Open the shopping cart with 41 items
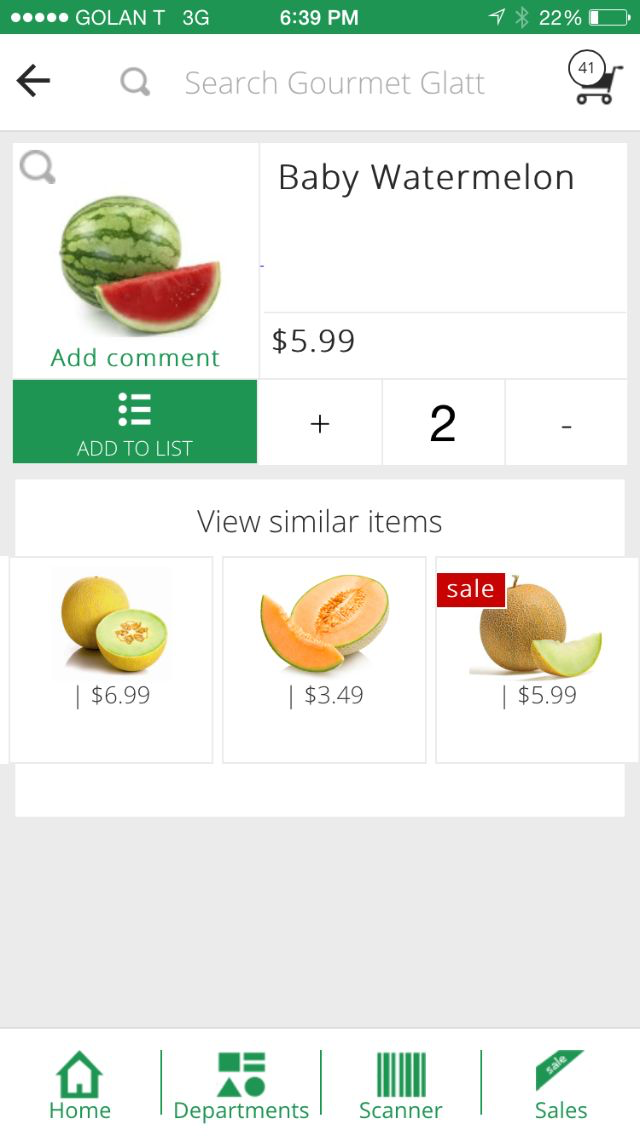Screen dimensions: 640x1136 tap(595, 78)
